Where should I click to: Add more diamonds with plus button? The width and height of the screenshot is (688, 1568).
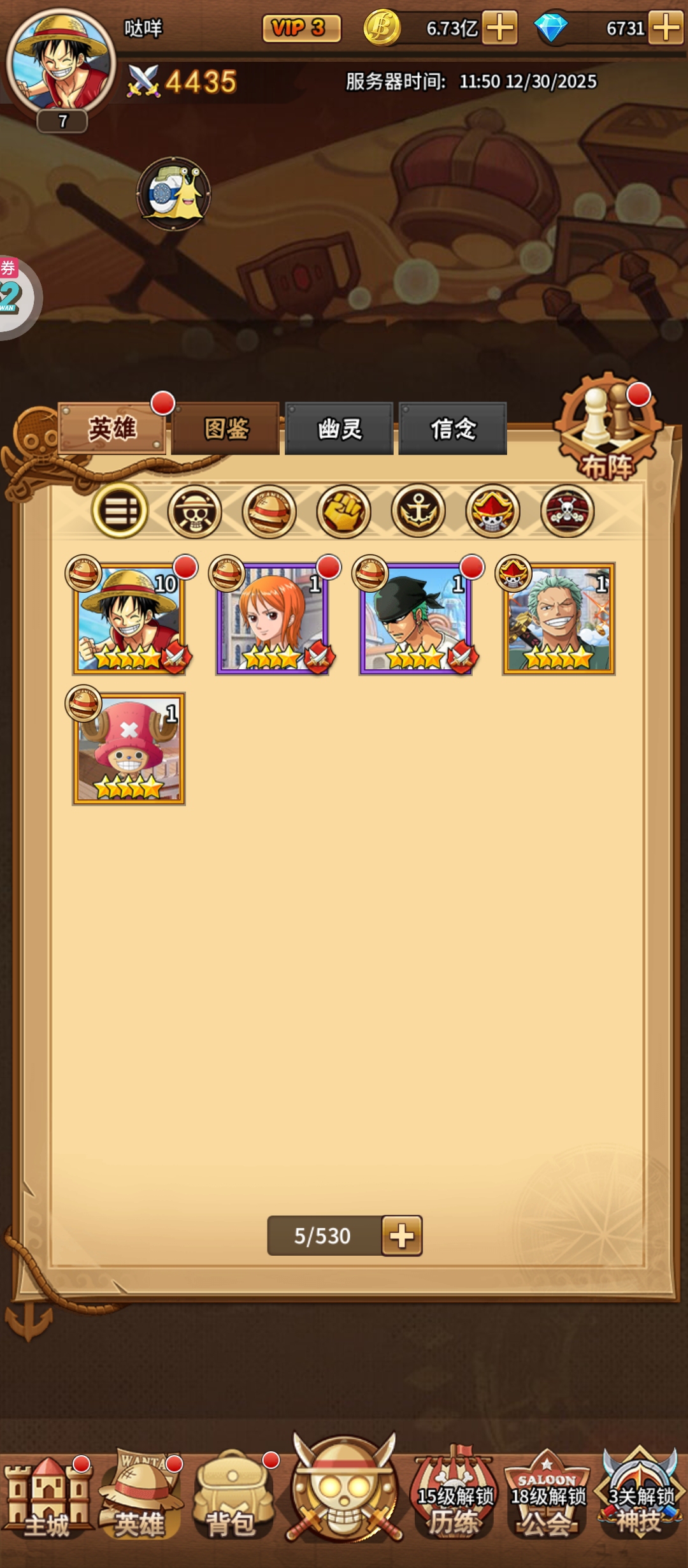click(666, 28)
